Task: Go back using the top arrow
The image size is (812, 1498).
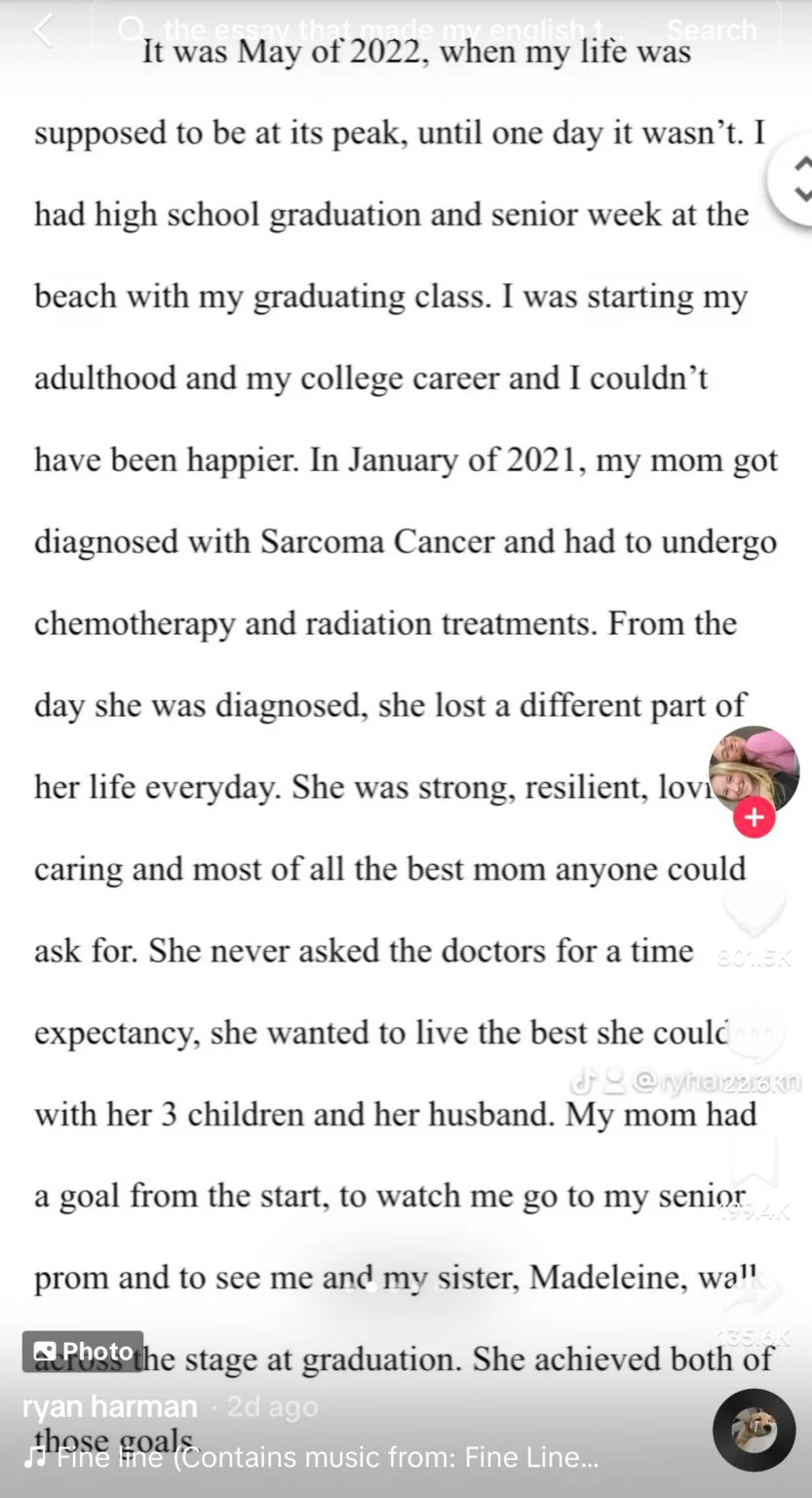Action: click(43, 30)
